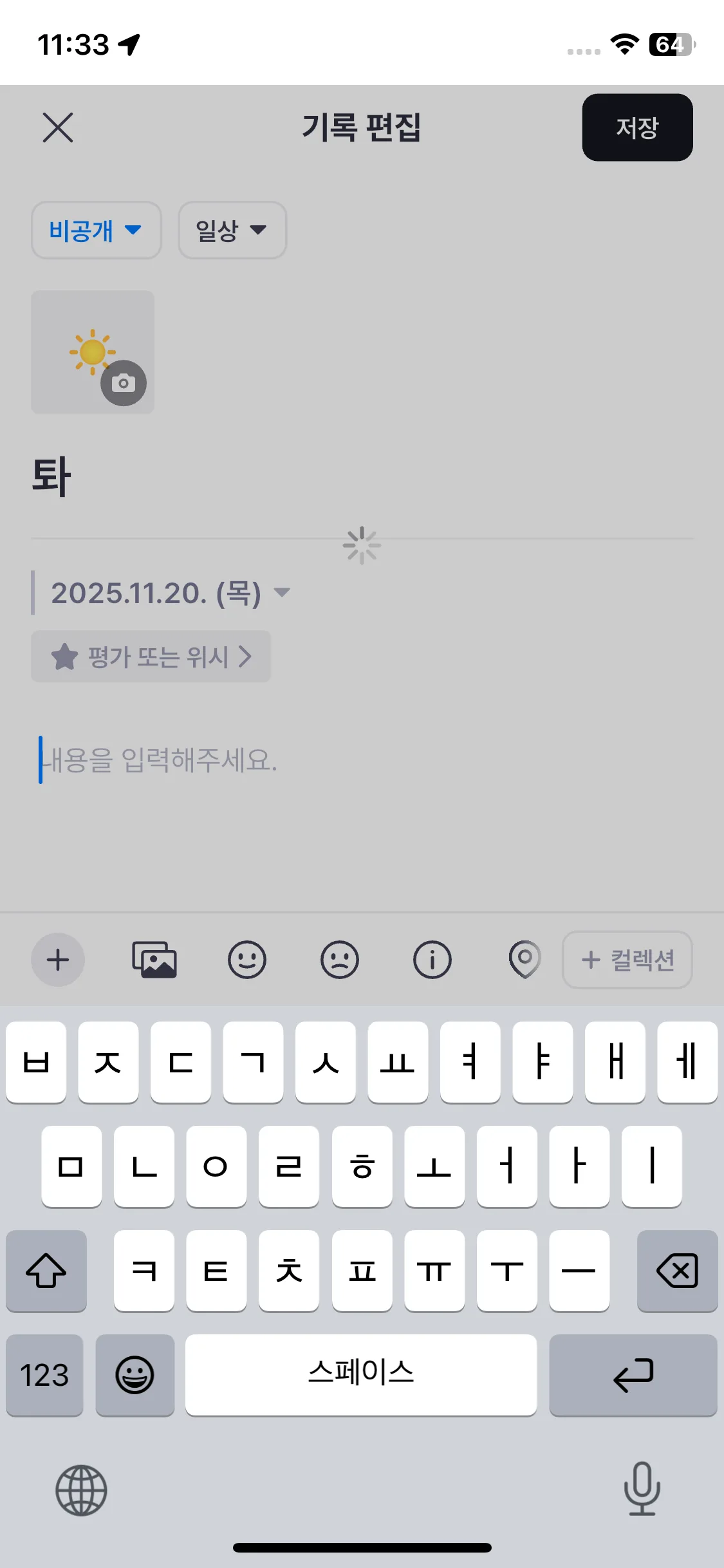Select the sad face mood icon
Image resolution: width=724 pixels, height=1568 pixels.
[340, 960]
